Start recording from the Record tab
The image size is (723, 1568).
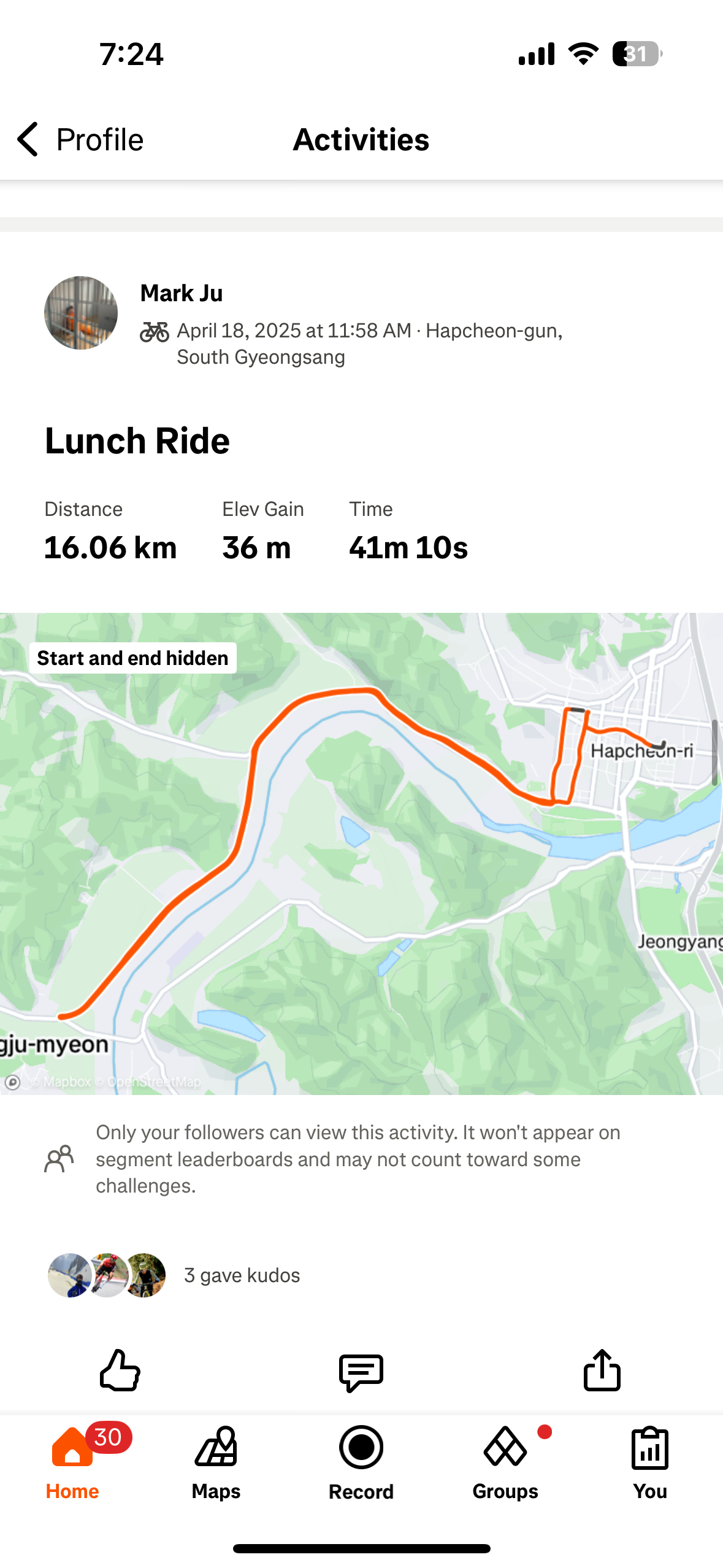(x=361, y=1463)
